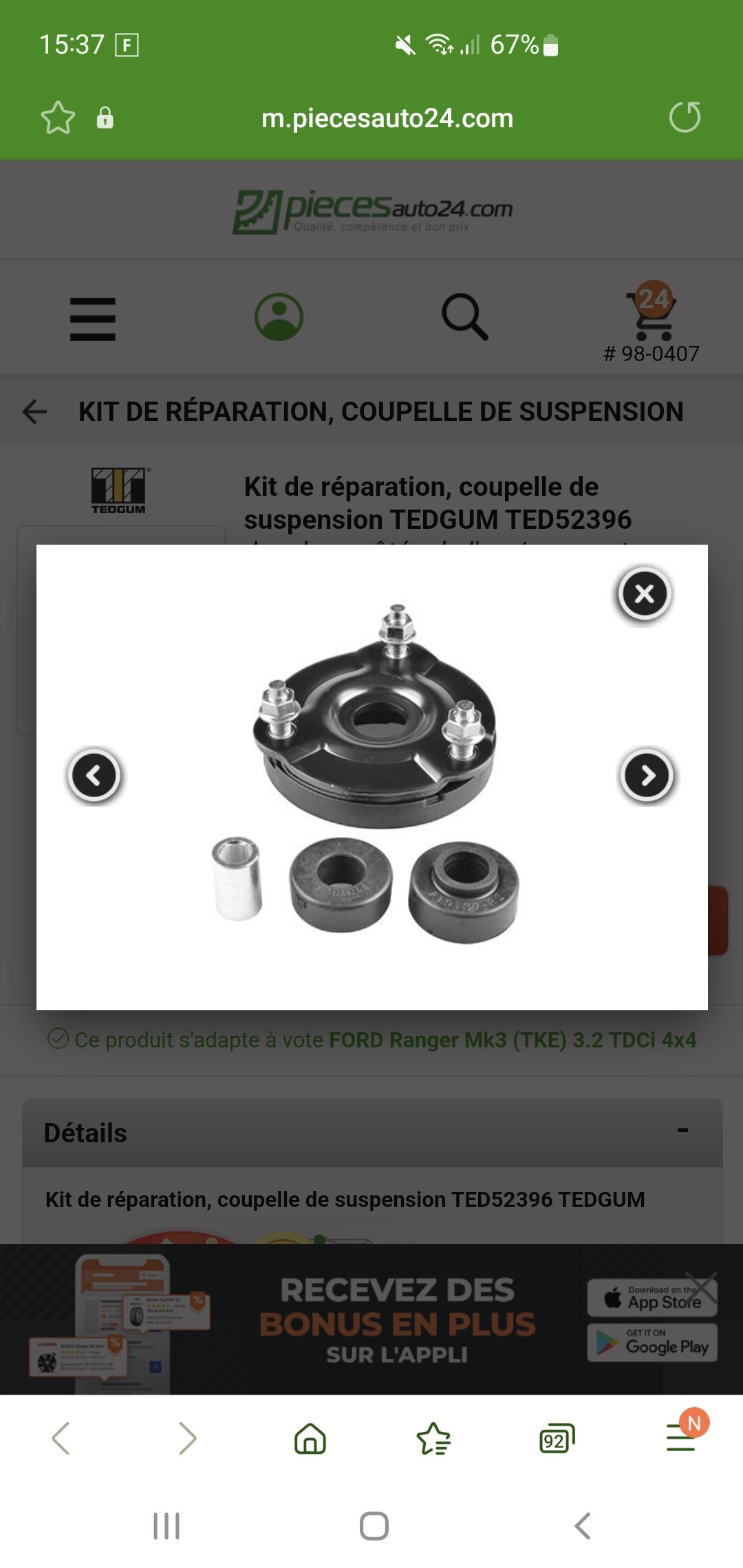The width and height of the screenshot is (743, 1568).
Task: Open the site search magnifier
Action: (465, 317)
